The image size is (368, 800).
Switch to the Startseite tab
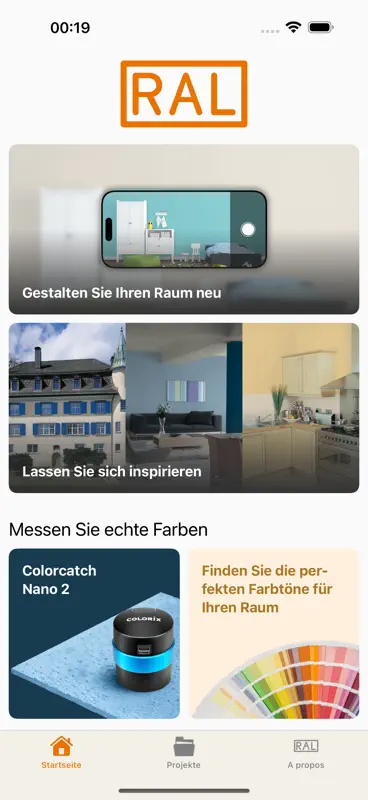click(61, 753)
